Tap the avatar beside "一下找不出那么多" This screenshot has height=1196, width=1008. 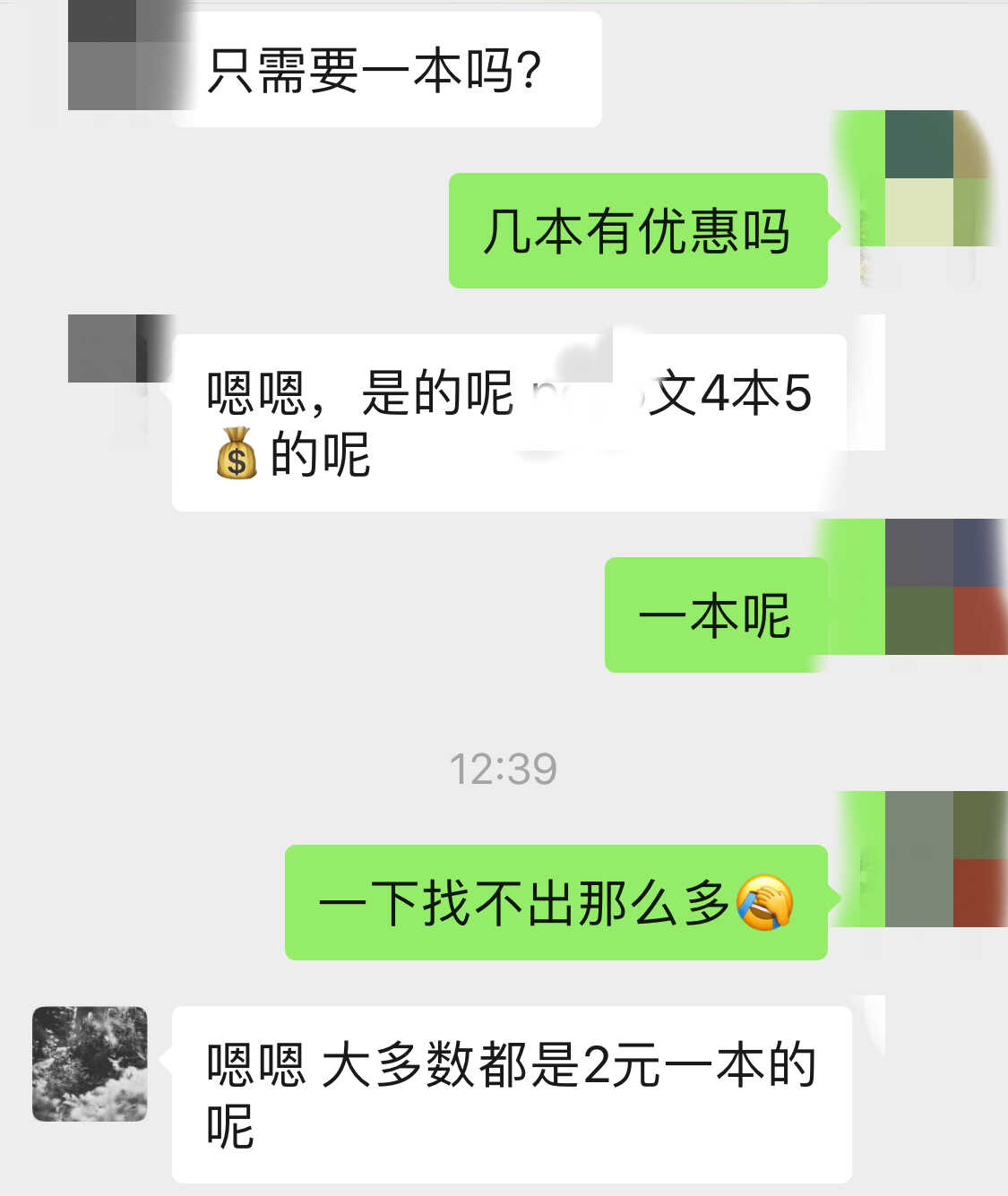(x=941, y=858)
